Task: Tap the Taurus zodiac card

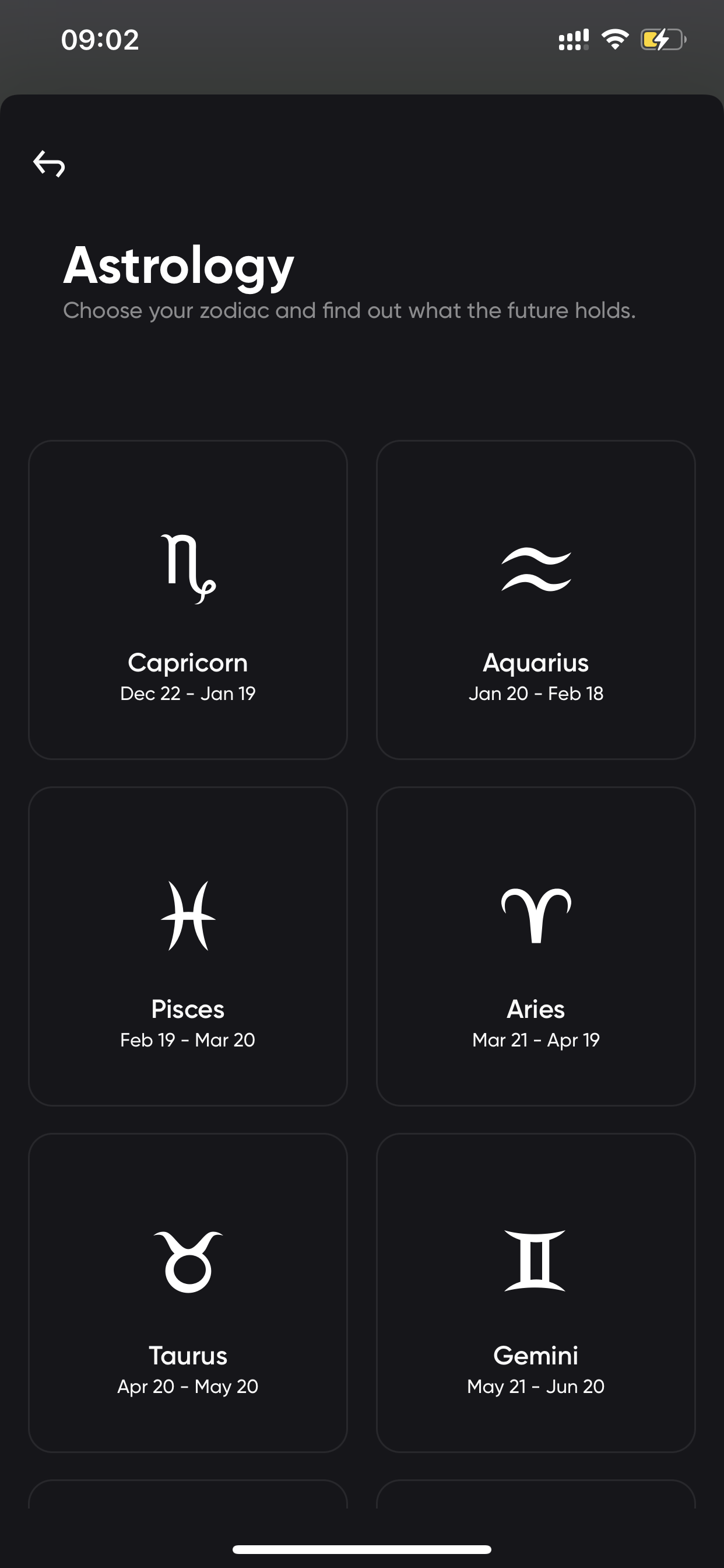Action: [188, 1292]
